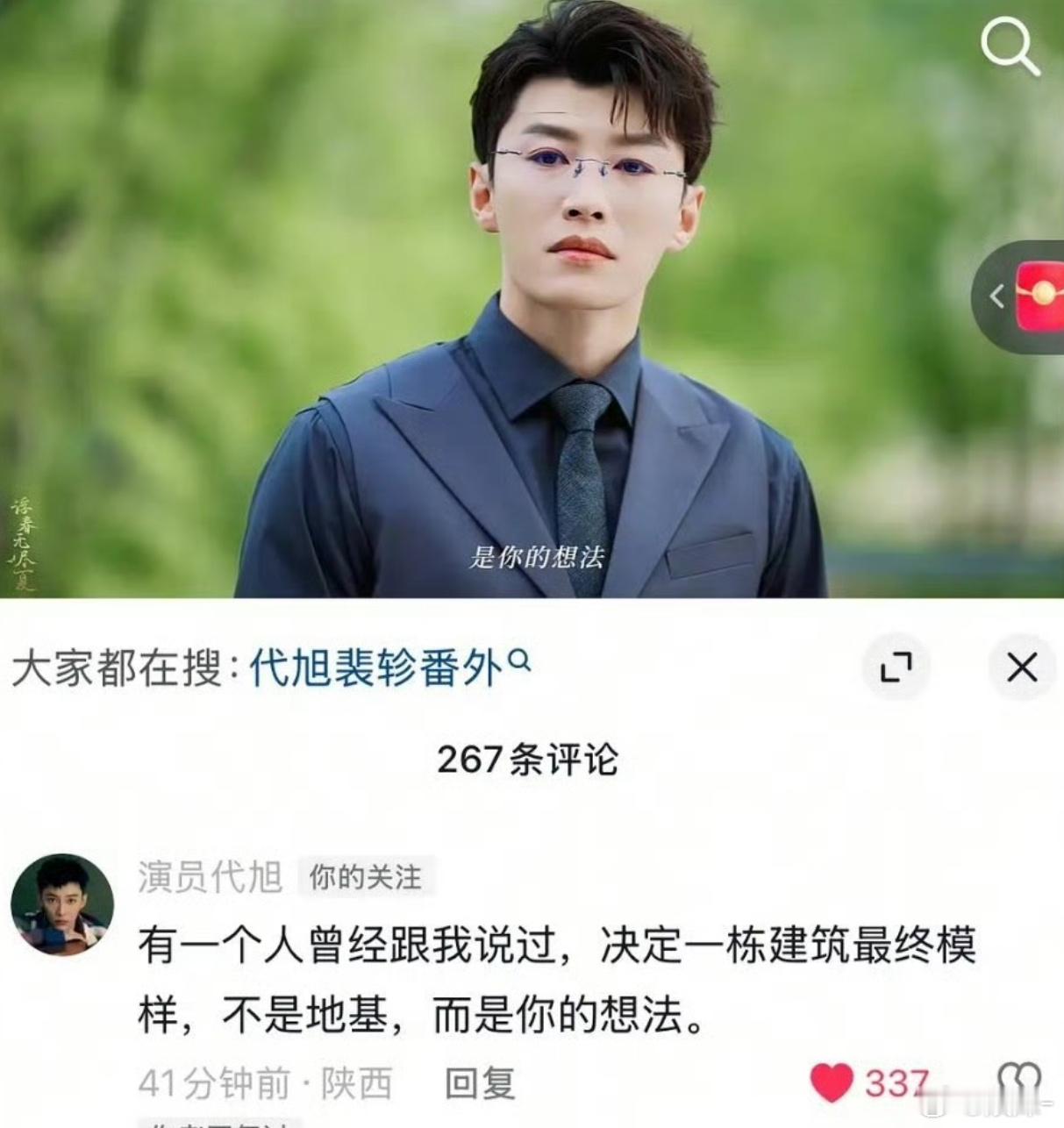Expand the 267条评论 comments section header
1064x1128 pixels.
[532, 763]
